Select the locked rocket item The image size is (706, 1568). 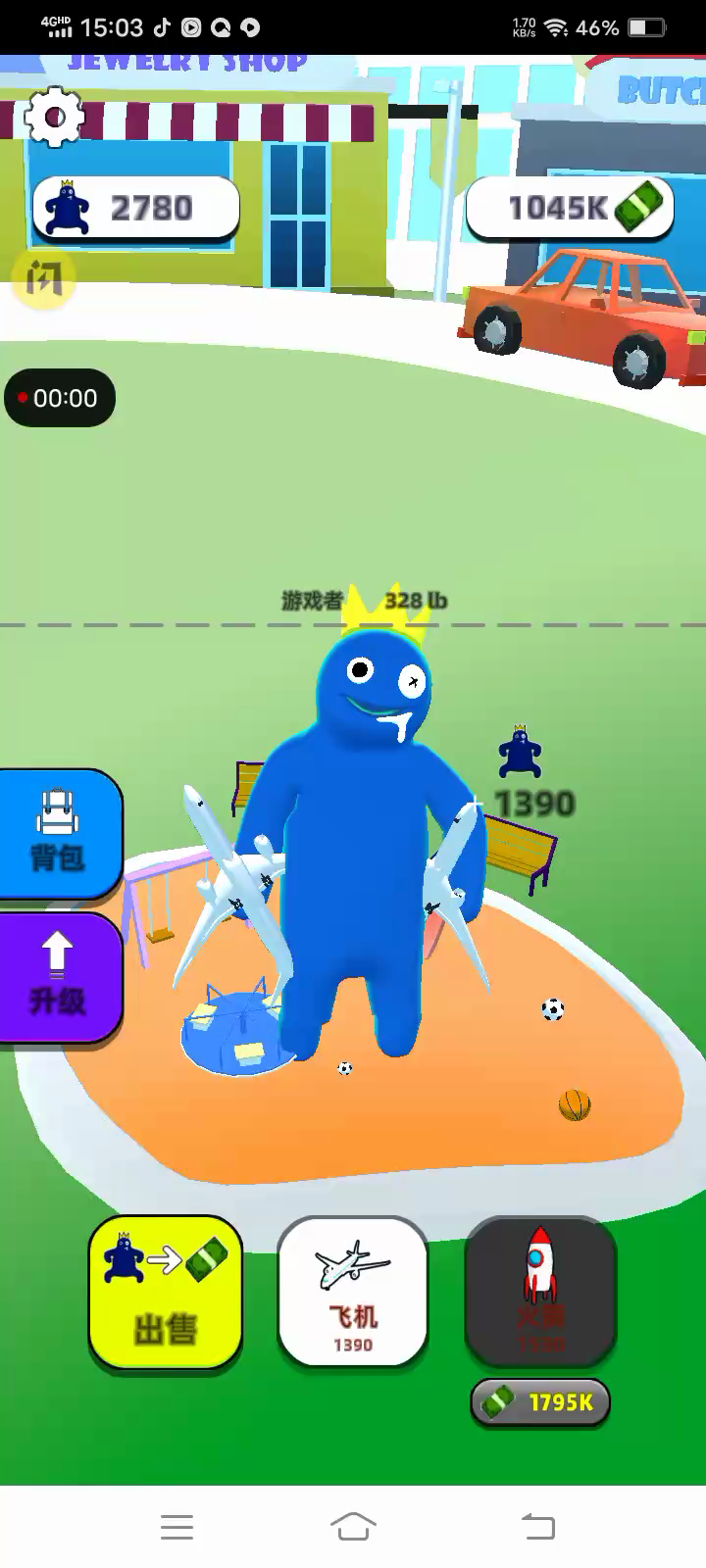[x=540, y=1290]
